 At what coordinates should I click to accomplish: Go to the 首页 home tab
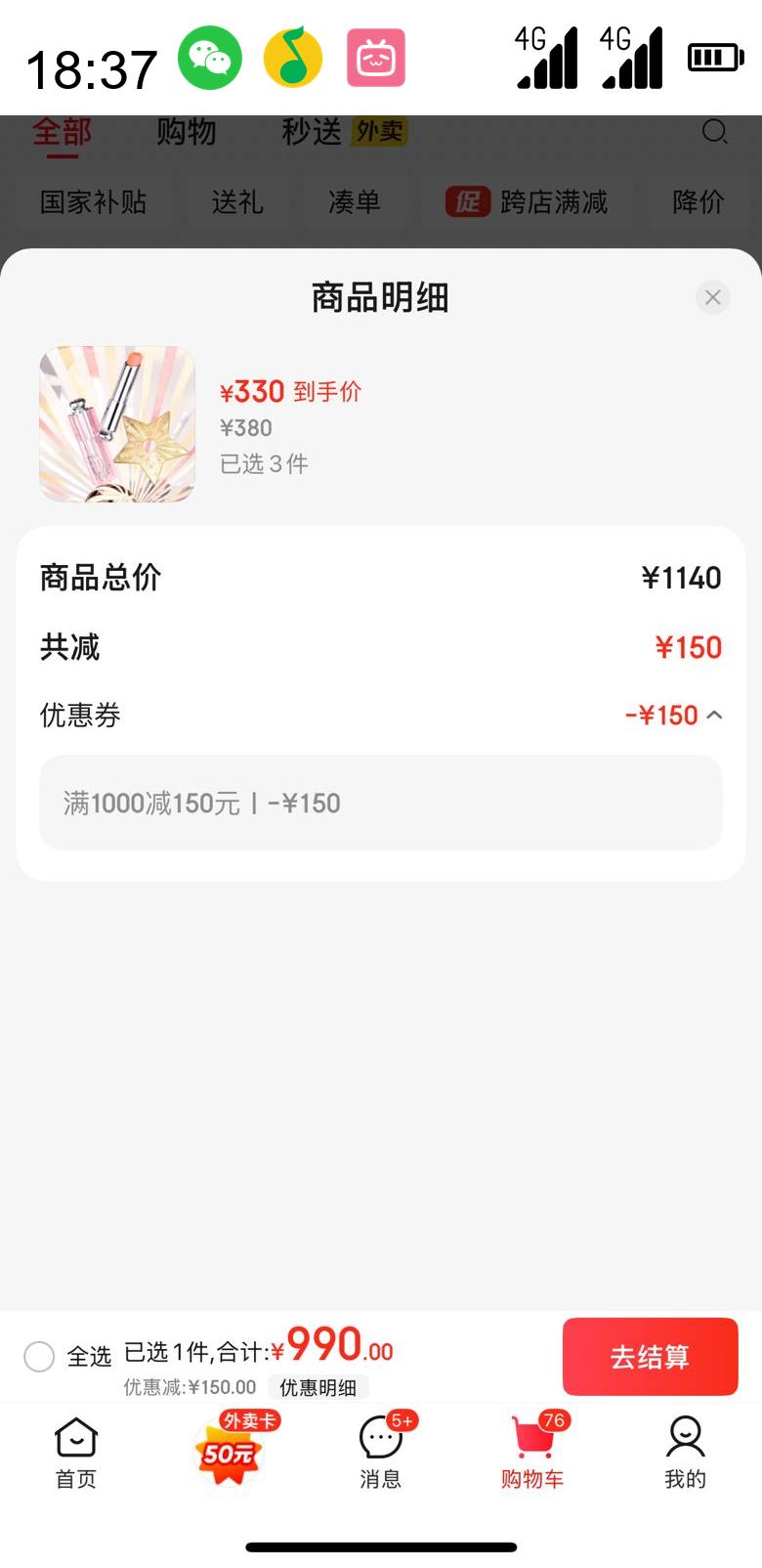[76, 1453]
